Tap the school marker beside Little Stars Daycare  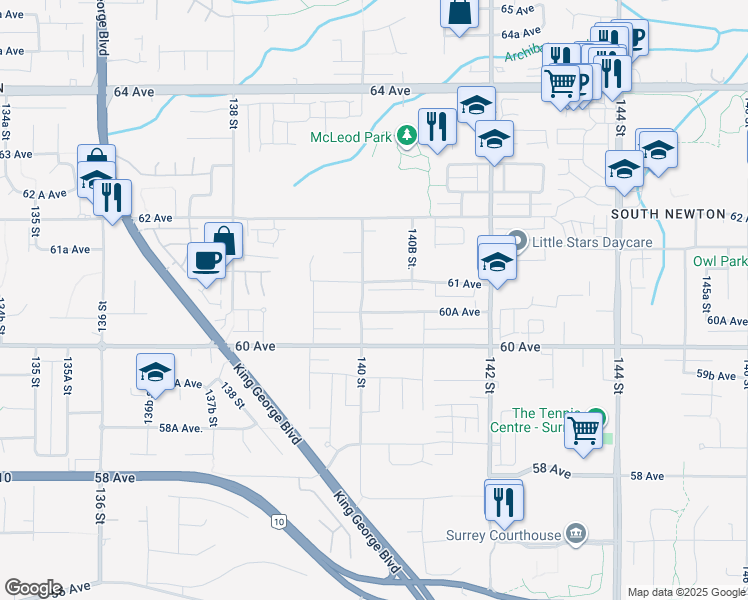496,261
